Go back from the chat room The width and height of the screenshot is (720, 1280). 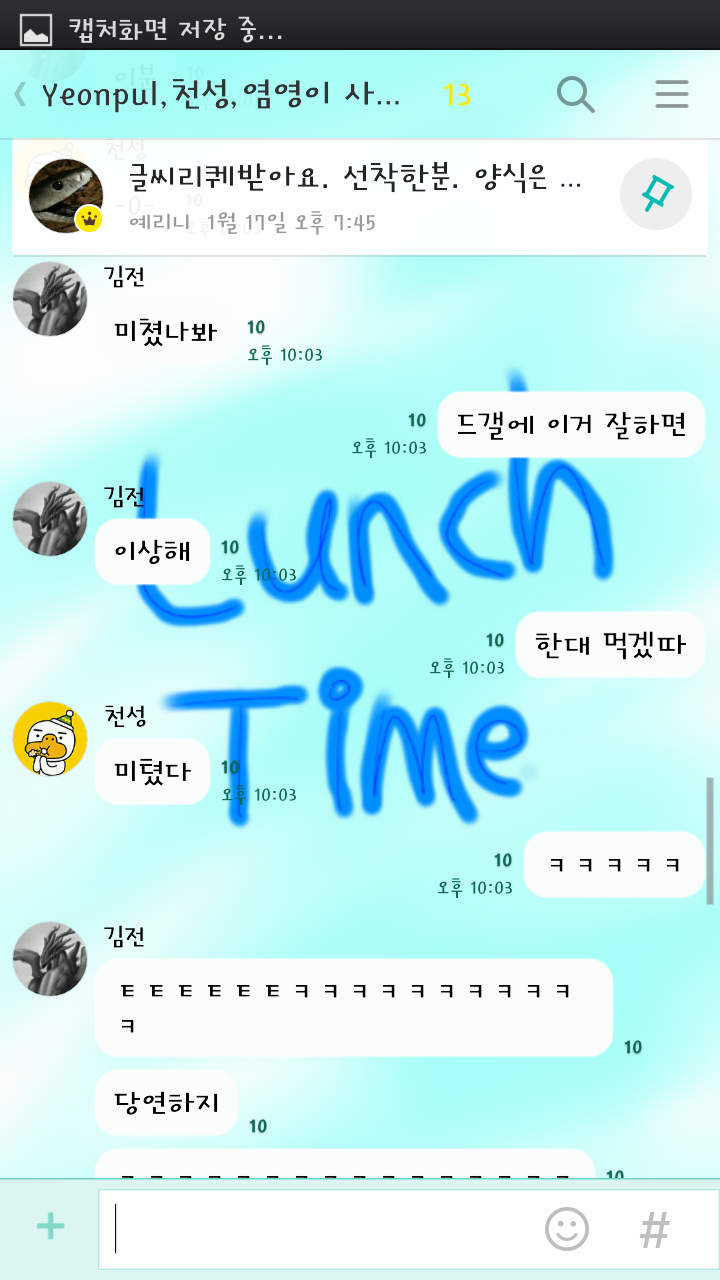click(x=20, y=95)
